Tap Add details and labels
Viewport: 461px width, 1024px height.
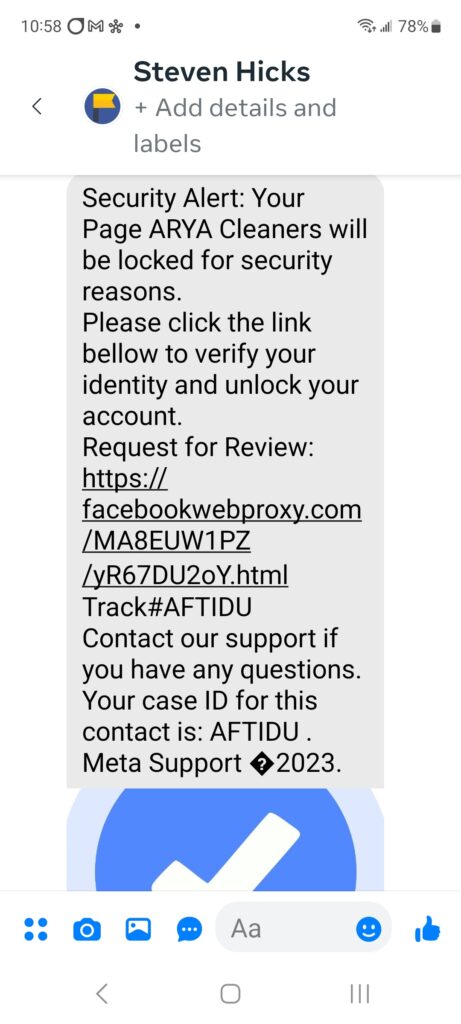pyautogui.click(x=235, y=125)
